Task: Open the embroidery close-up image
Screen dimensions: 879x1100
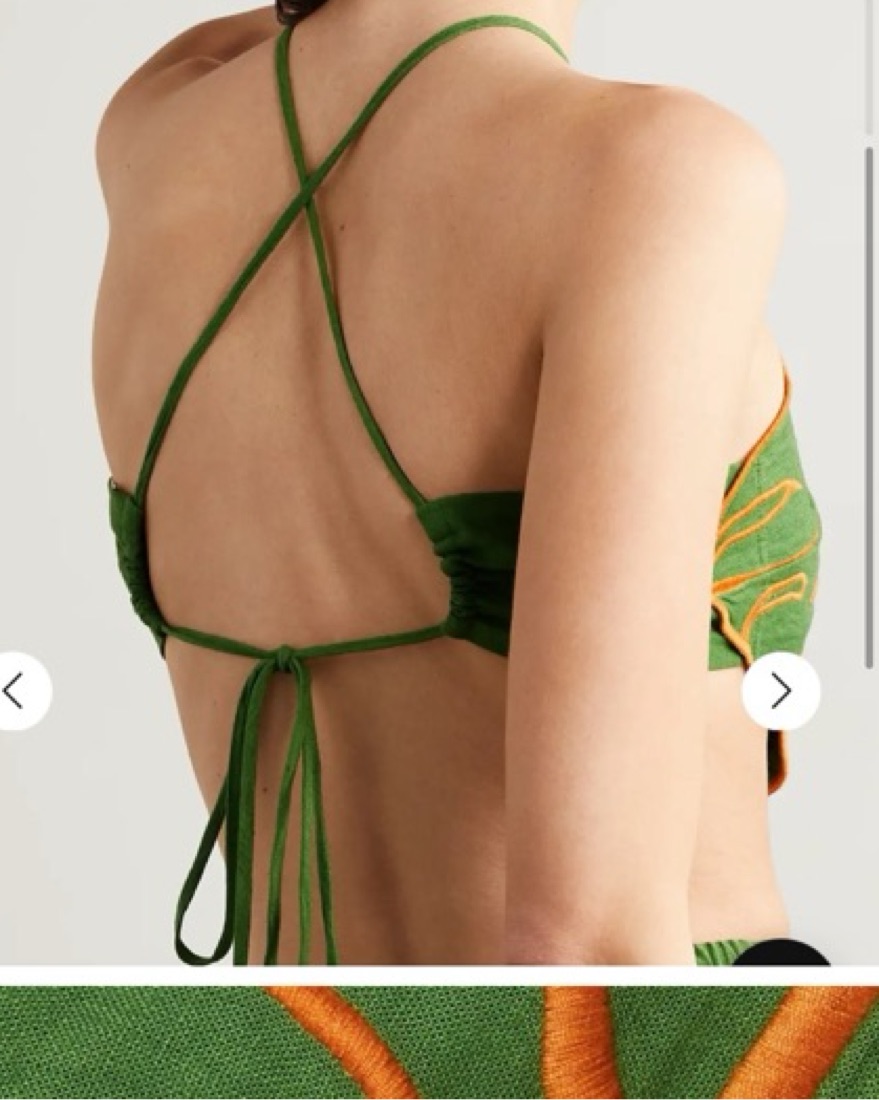Action: pos(439,1042)
